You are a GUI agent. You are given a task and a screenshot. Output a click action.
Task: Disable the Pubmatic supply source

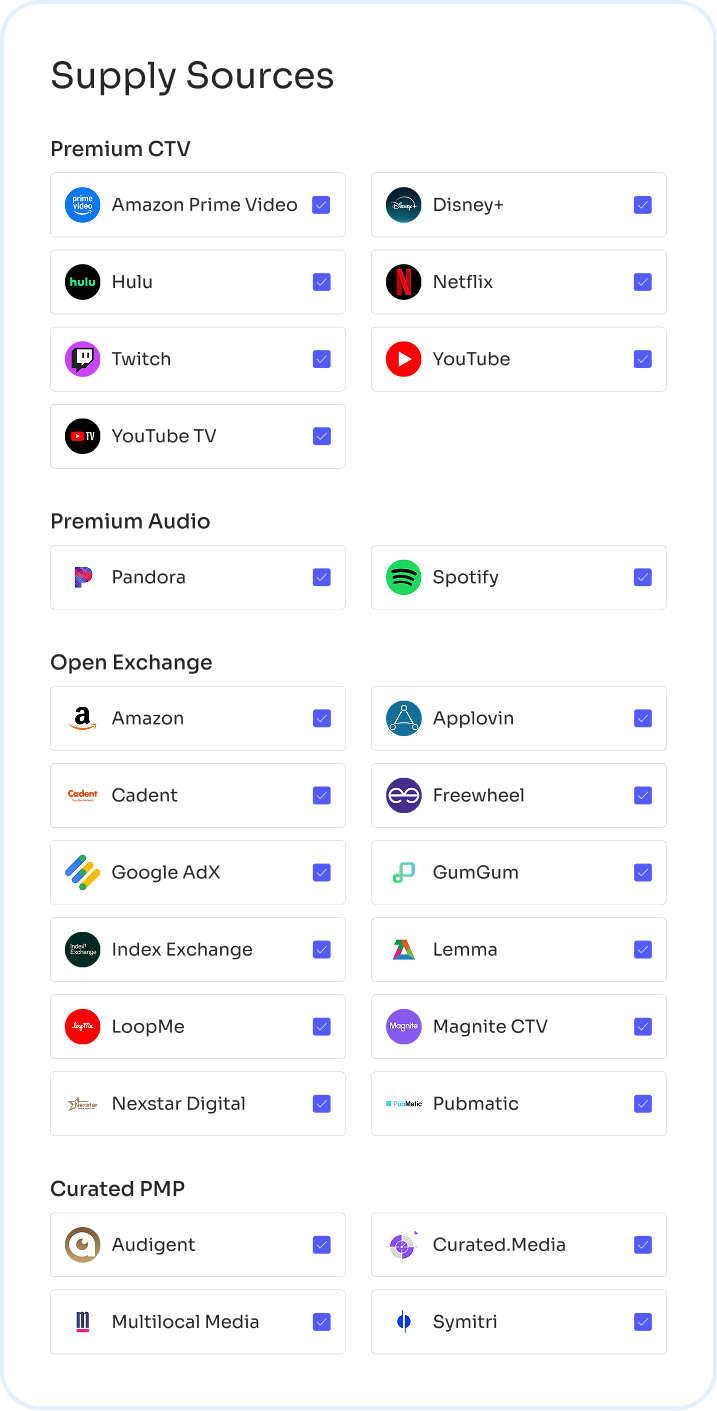[x=642, y=1103]
